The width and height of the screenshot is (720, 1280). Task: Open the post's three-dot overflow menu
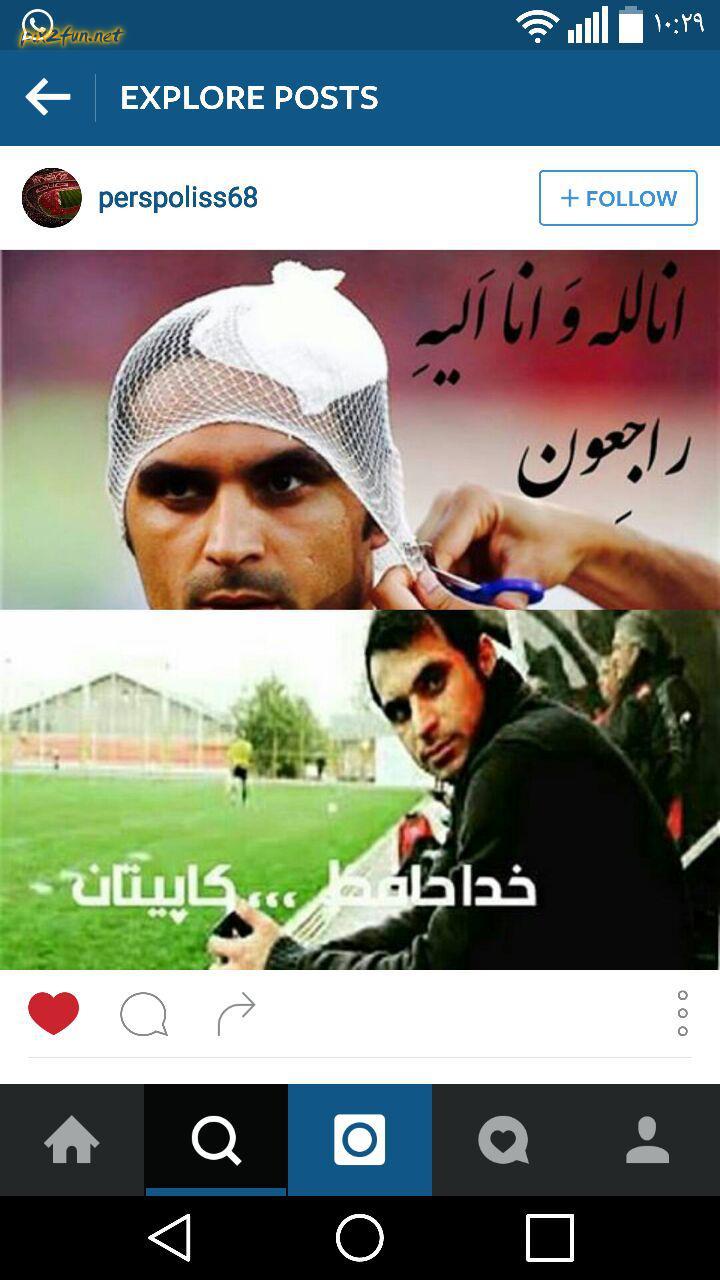point(683,1013)
